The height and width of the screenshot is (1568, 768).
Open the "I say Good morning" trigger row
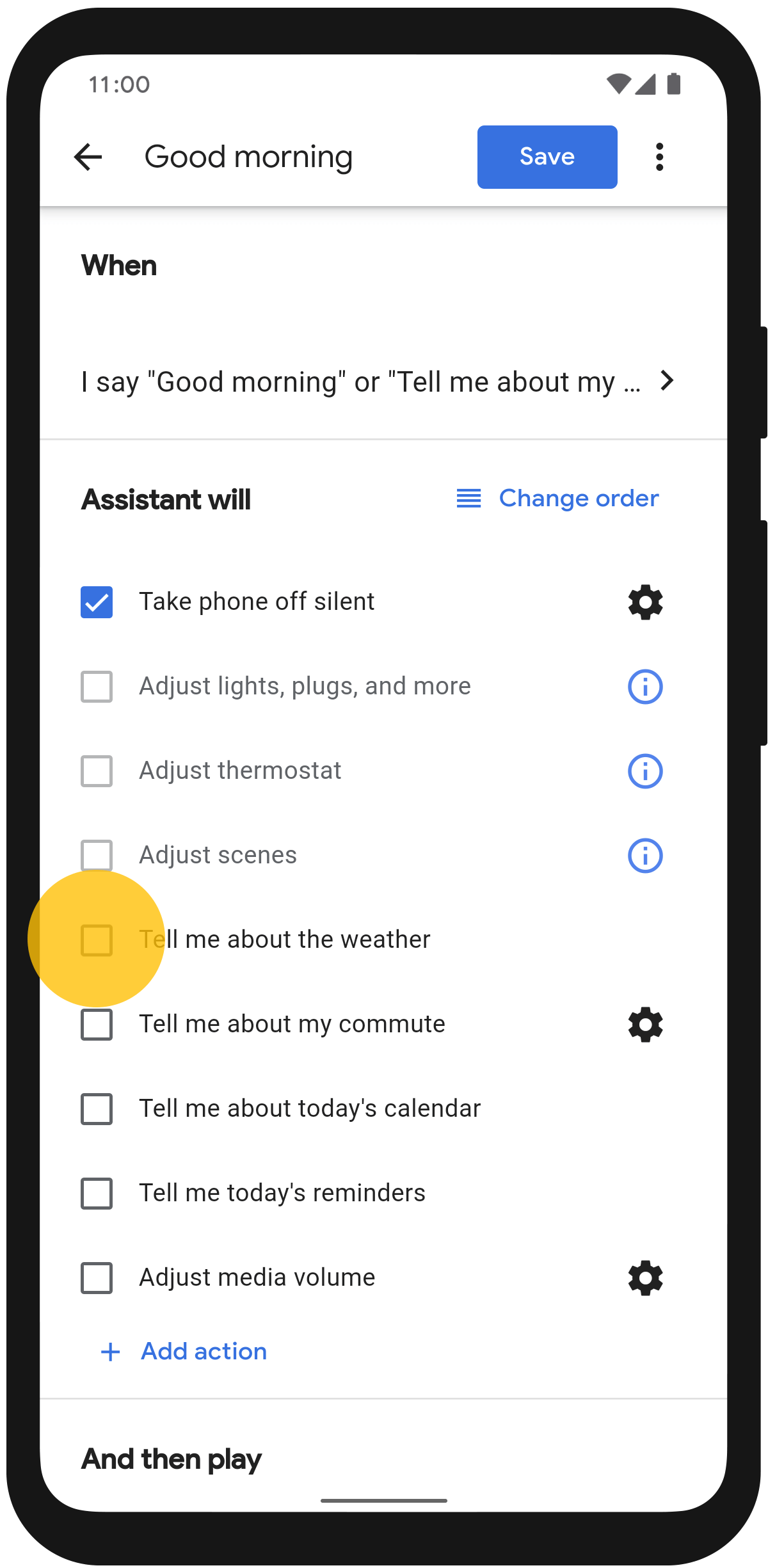point(383,381)
